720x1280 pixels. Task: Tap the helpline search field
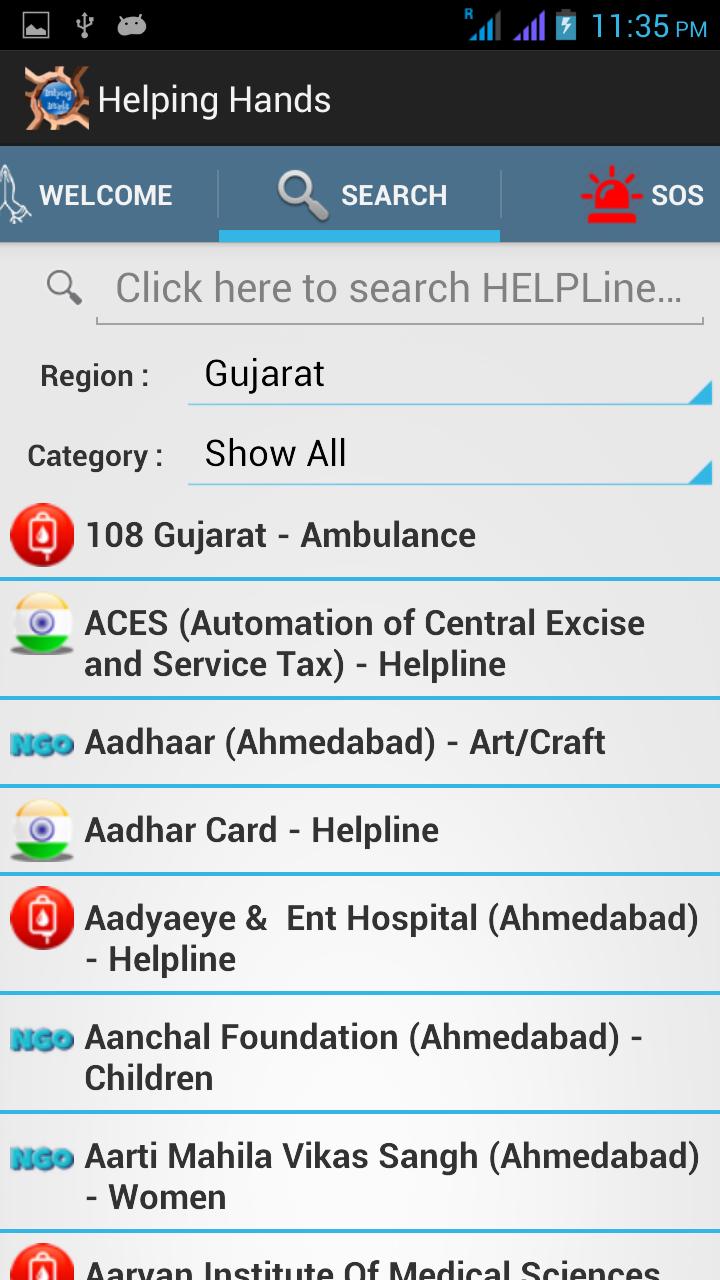[x=398, y=289]
